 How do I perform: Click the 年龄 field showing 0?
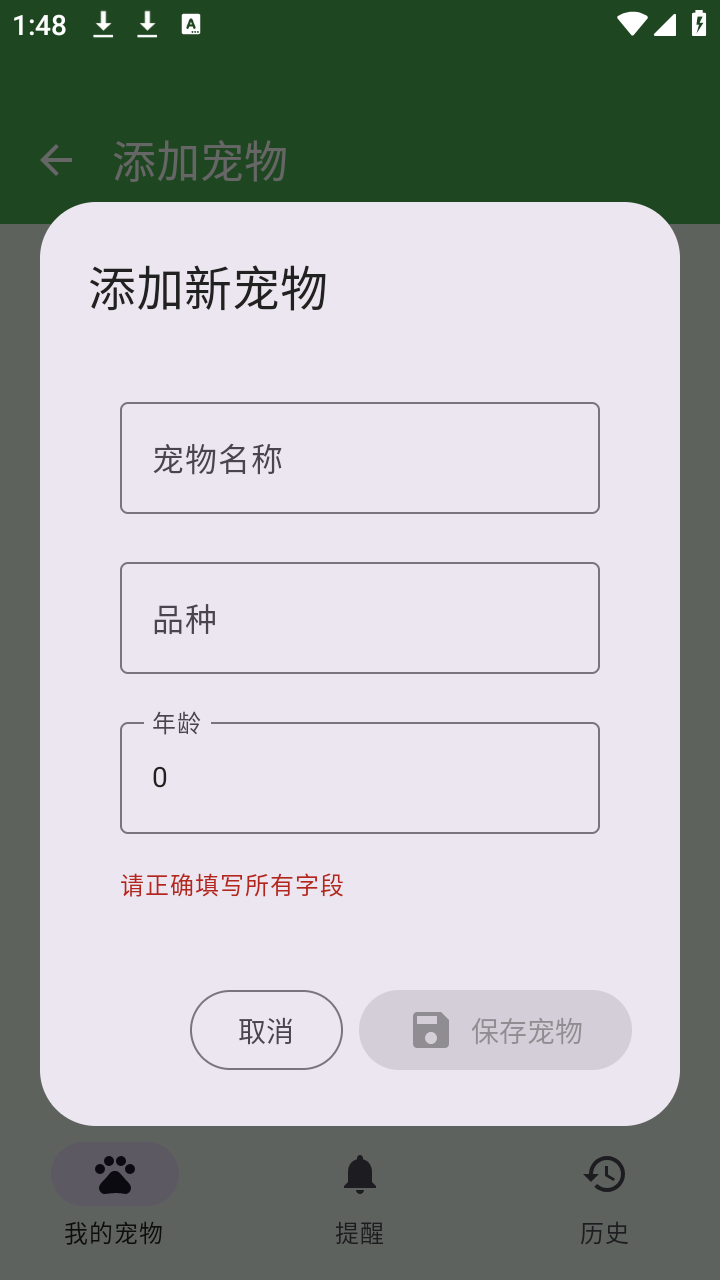[359, 777]
